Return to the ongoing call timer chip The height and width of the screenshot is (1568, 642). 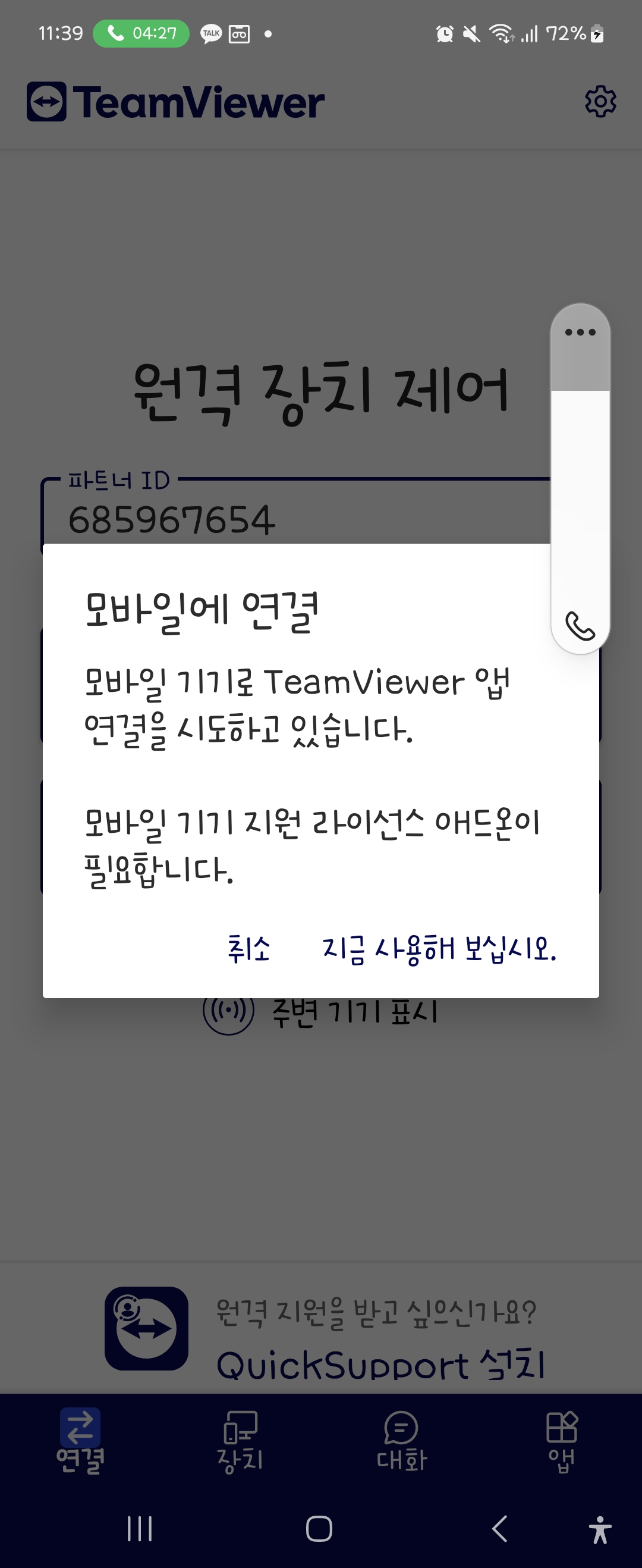(x=141, y=33)
